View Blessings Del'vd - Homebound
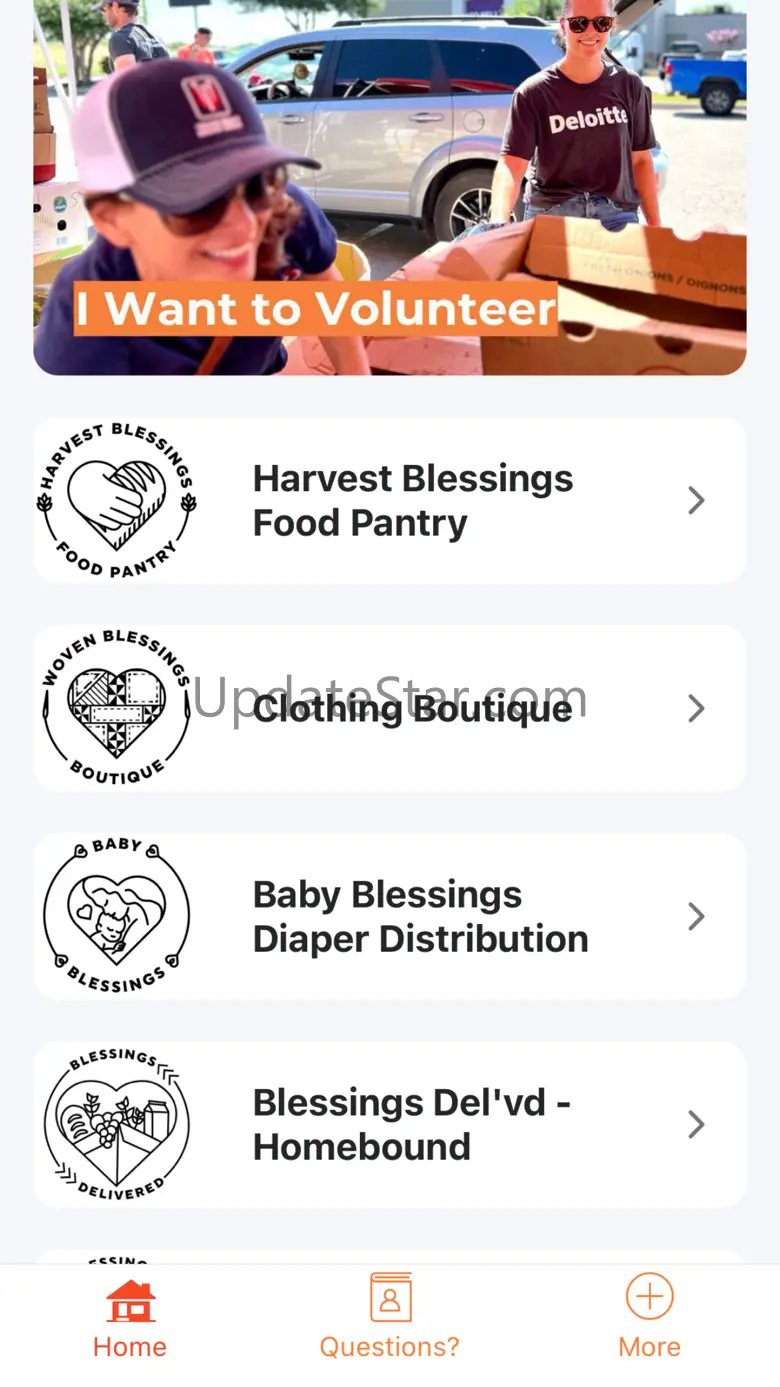The width and height of the screenshot is (780, 1387). [x=390, y=1124]
